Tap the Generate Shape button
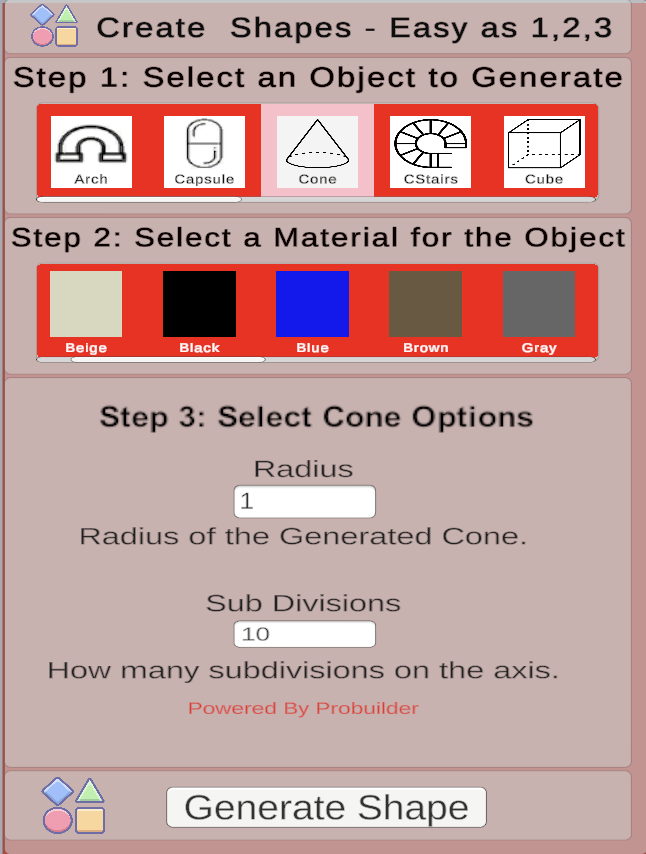The width and height of the screenshot is (646, 854). (x=326, y=807)
